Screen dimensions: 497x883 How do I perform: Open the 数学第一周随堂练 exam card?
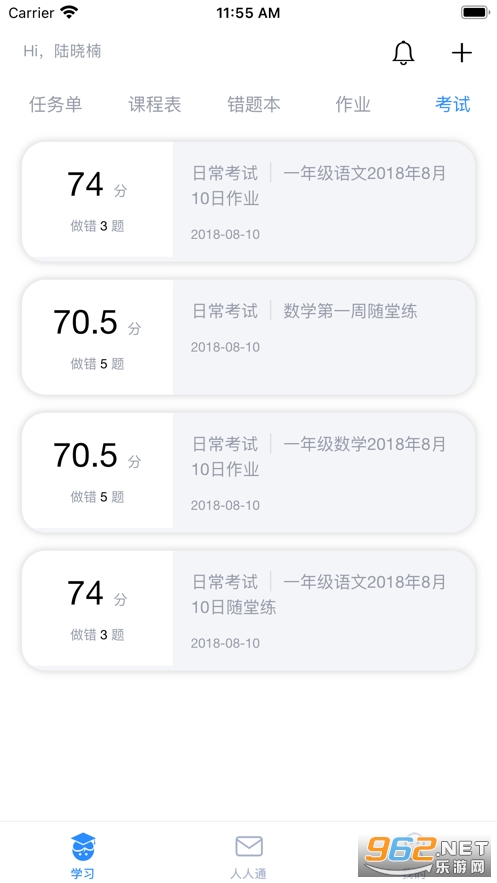(248, 337)
